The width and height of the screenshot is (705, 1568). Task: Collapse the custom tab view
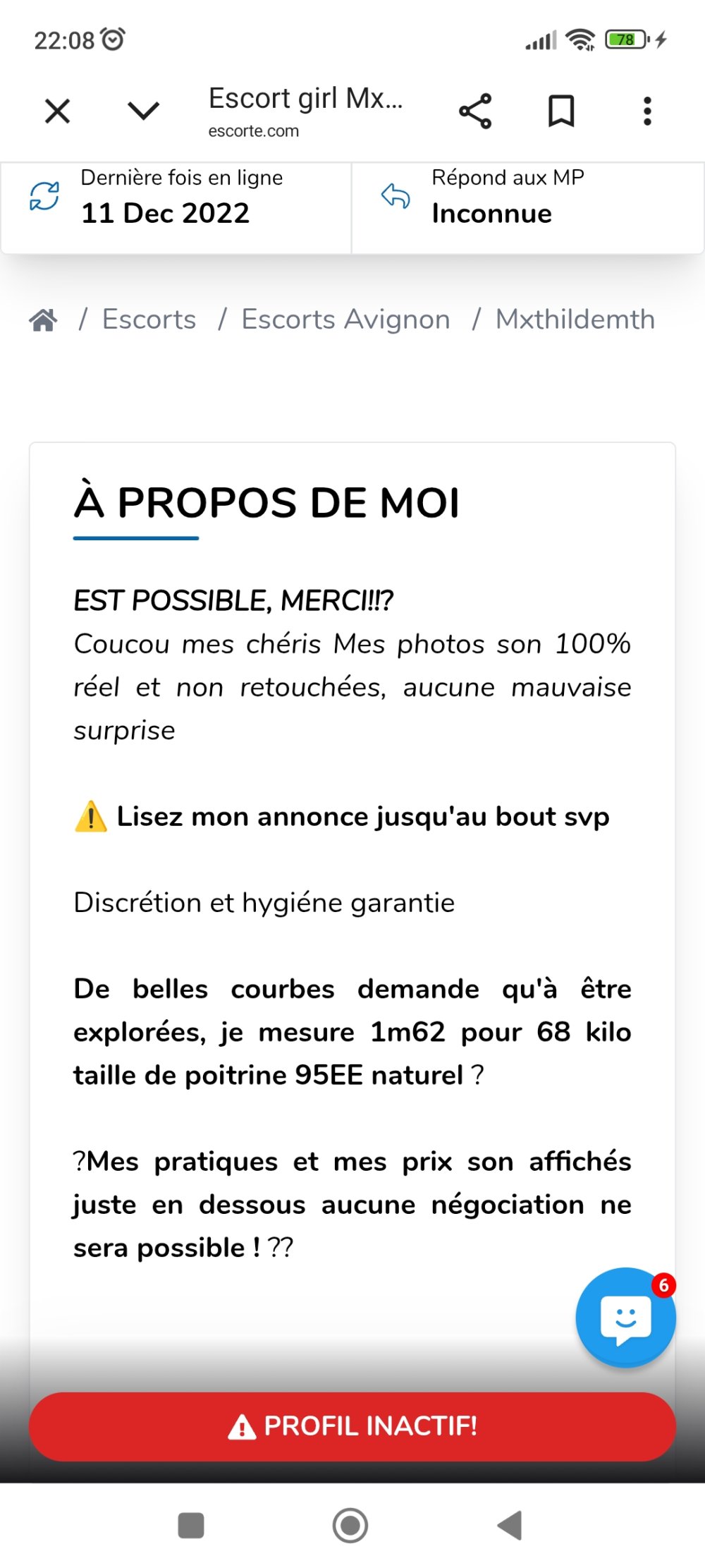pyautogui.click(x=56, y=110)
